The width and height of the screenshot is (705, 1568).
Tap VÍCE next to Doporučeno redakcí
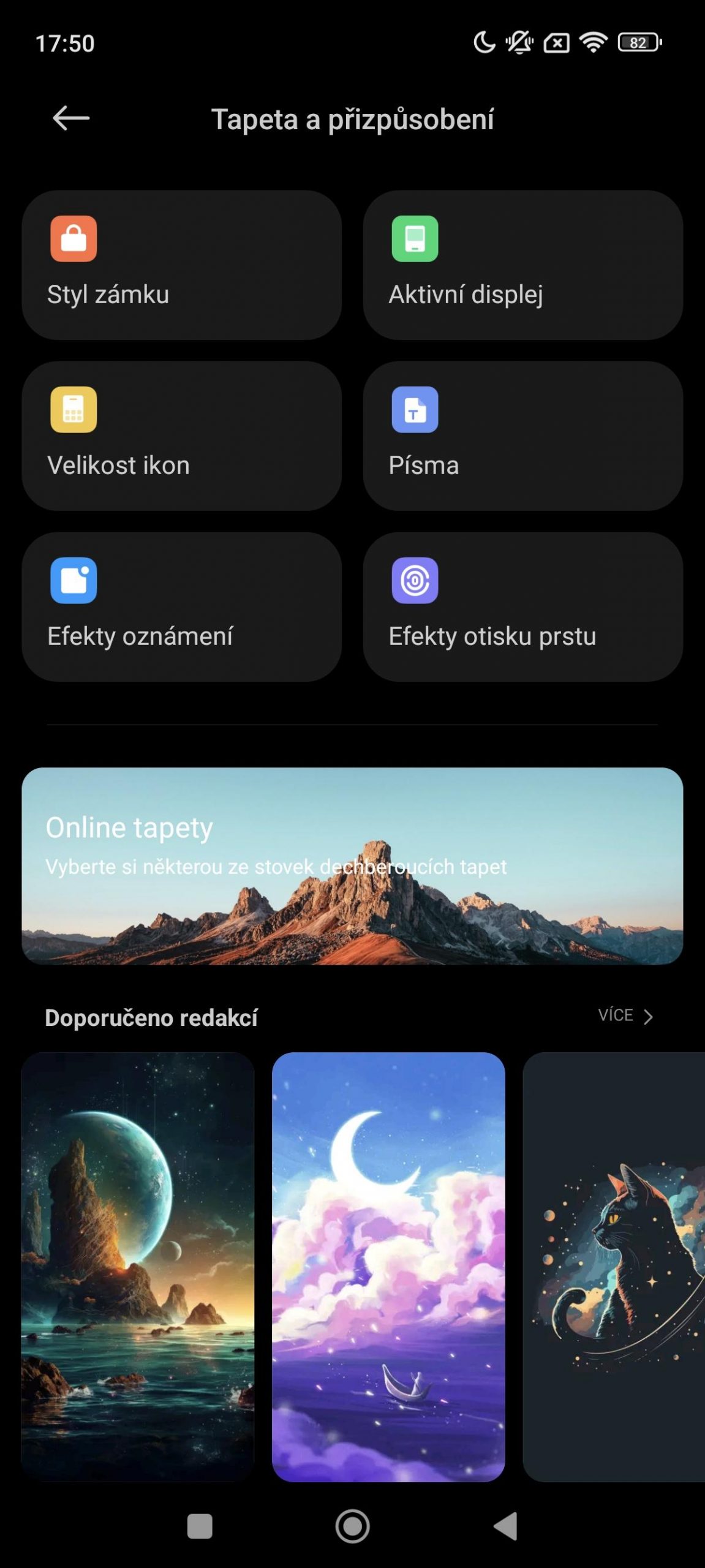[625, 1016]
